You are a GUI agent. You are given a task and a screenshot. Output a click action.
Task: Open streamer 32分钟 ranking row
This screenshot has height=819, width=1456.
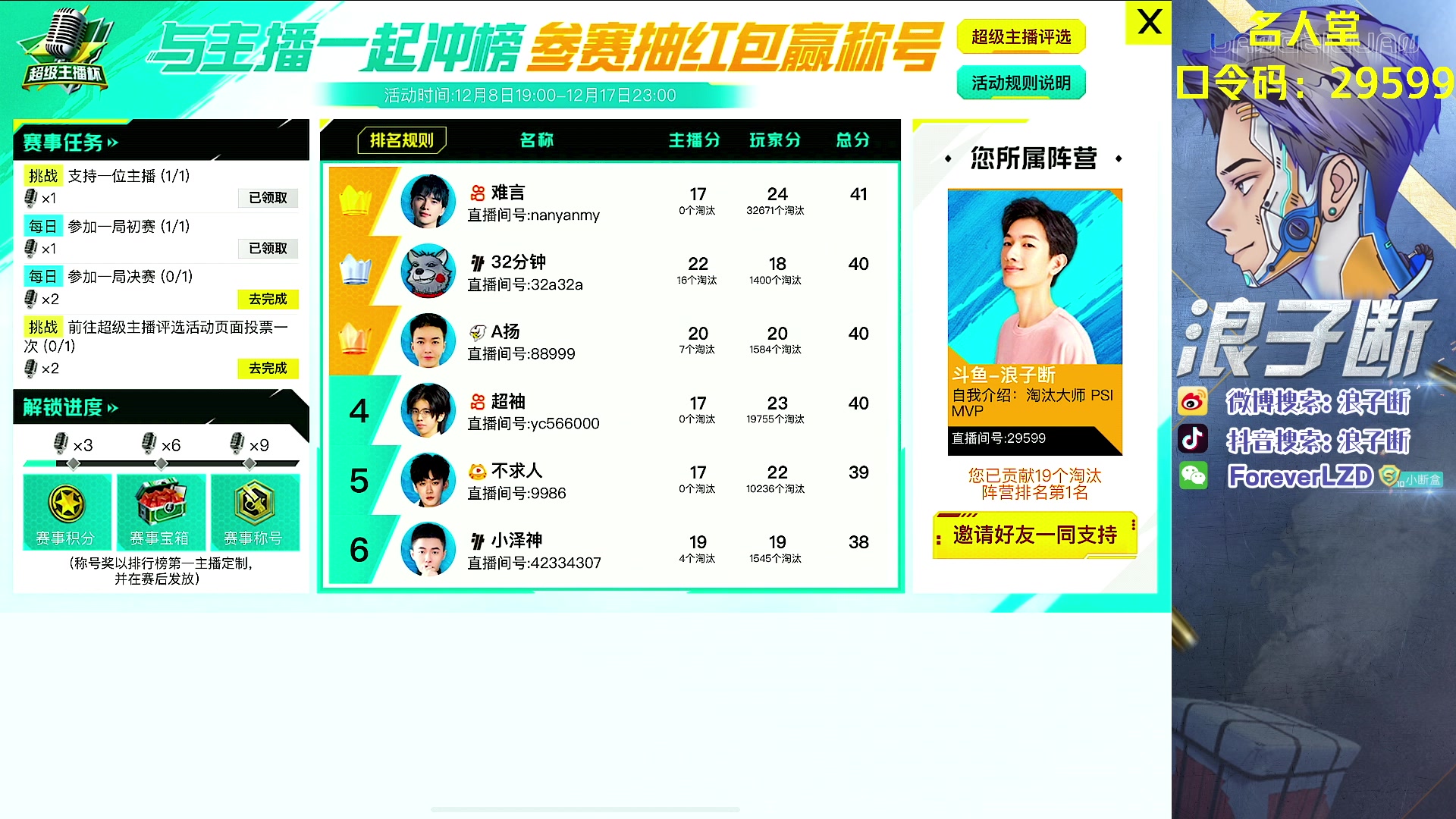click(x=610, y=271)
